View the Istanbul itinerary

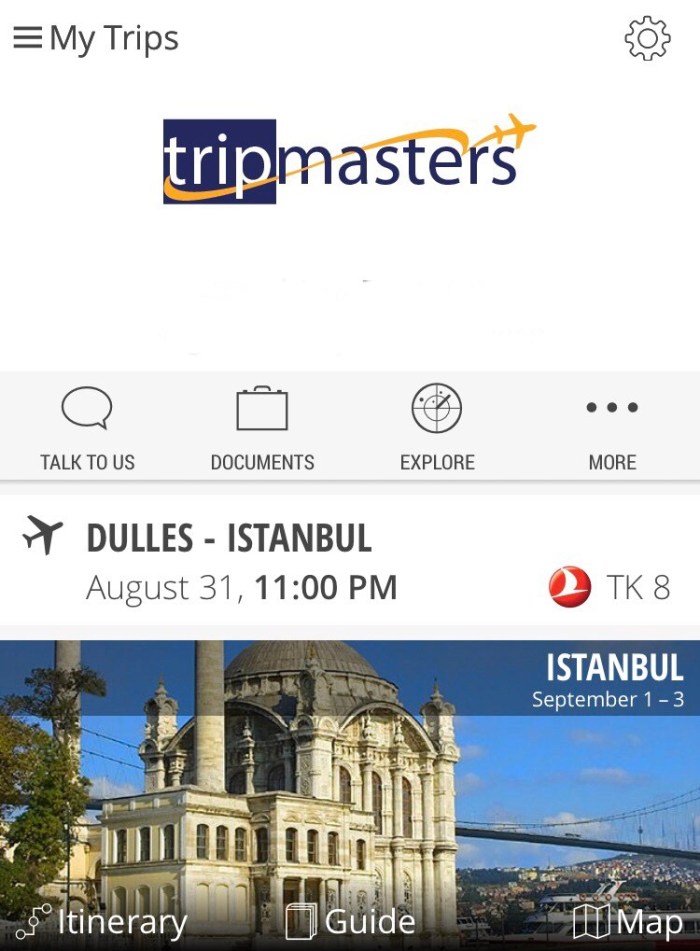(102, 921)
